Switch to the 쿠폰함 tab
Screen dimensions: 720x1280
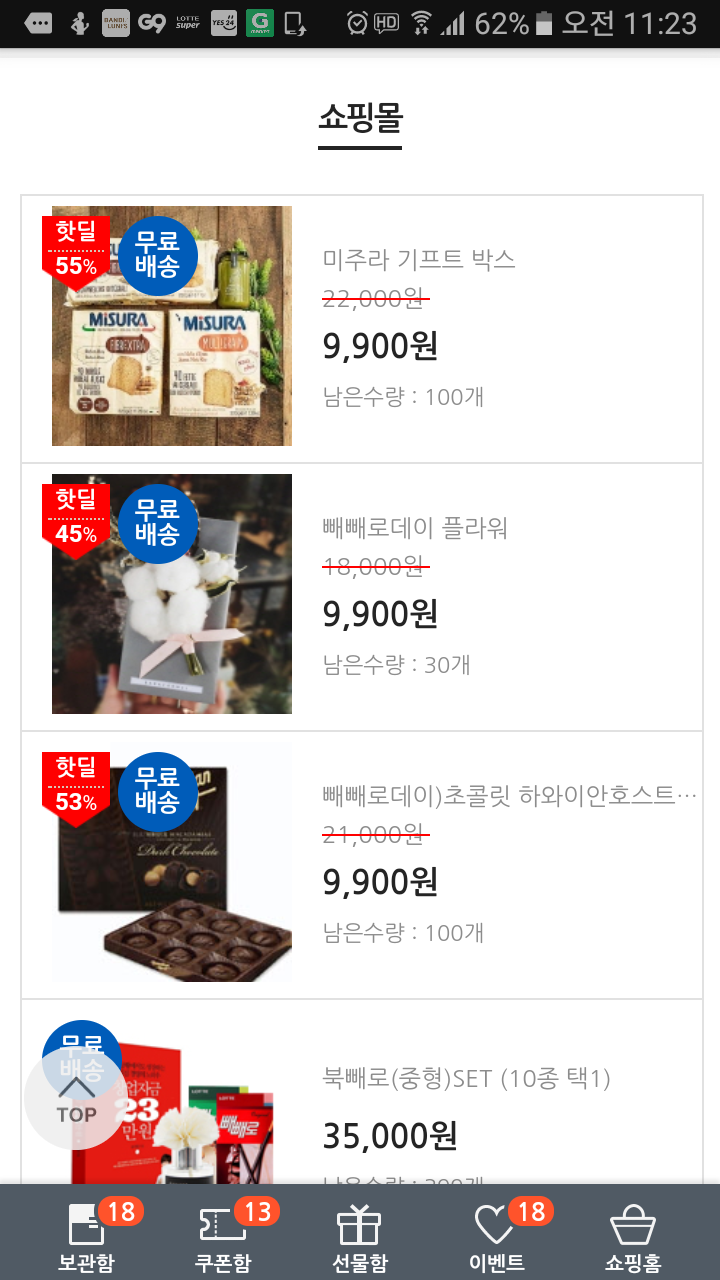(x=223, y=1236)
